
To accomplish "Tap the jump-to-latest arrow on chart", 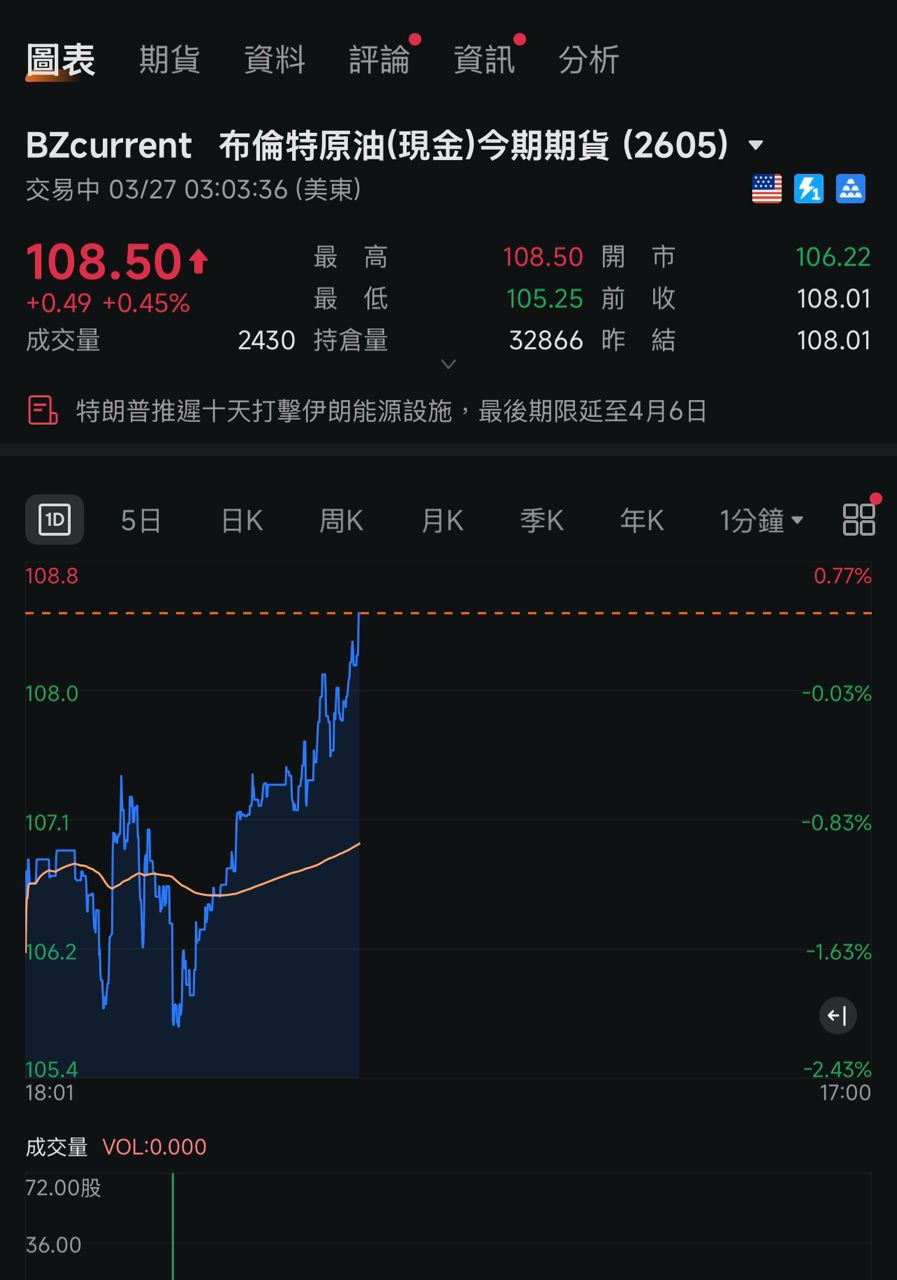I will [x=838, y=1016].
